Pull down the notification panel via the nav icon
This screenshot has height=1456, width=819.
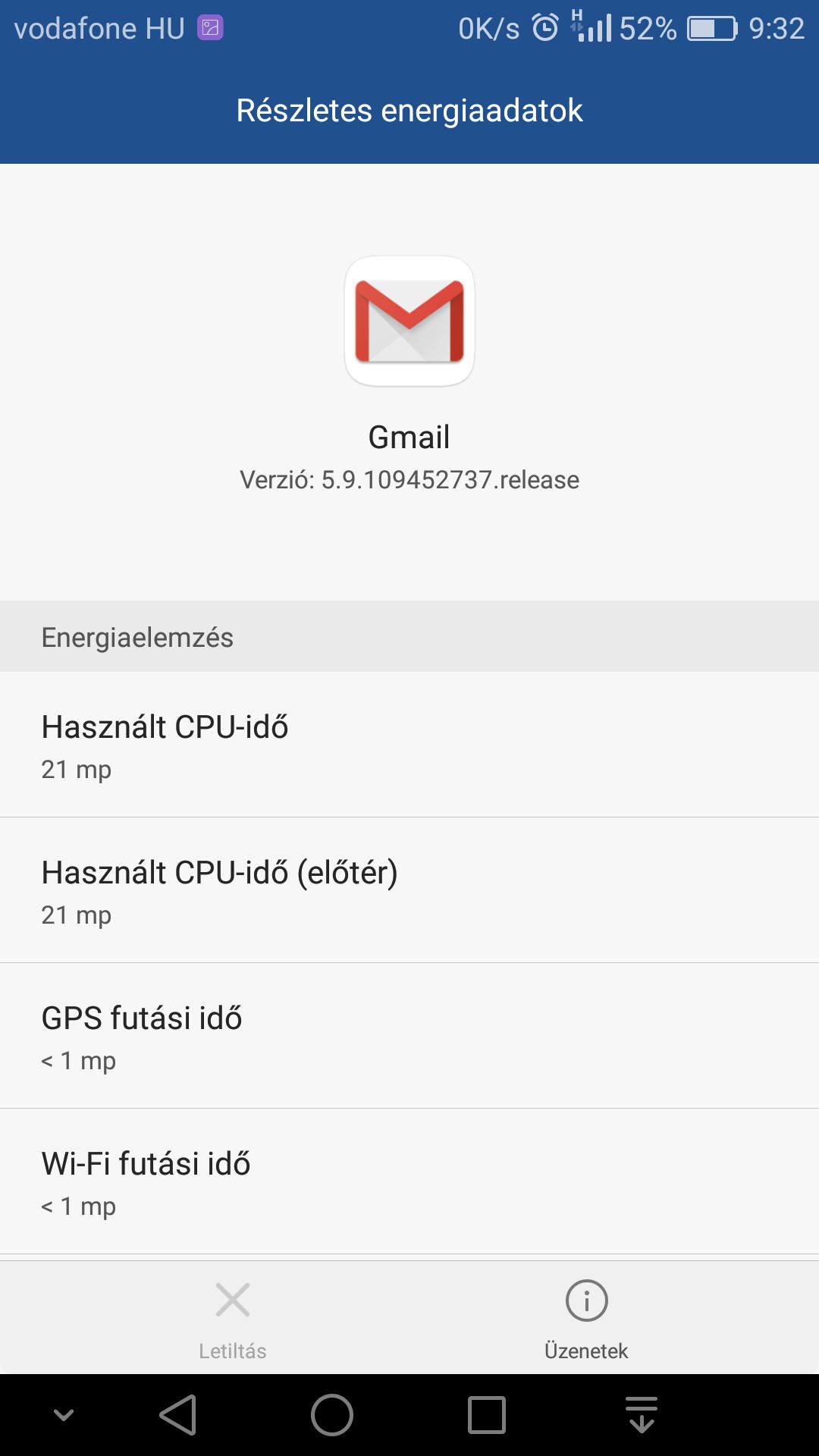[642, 1415]
